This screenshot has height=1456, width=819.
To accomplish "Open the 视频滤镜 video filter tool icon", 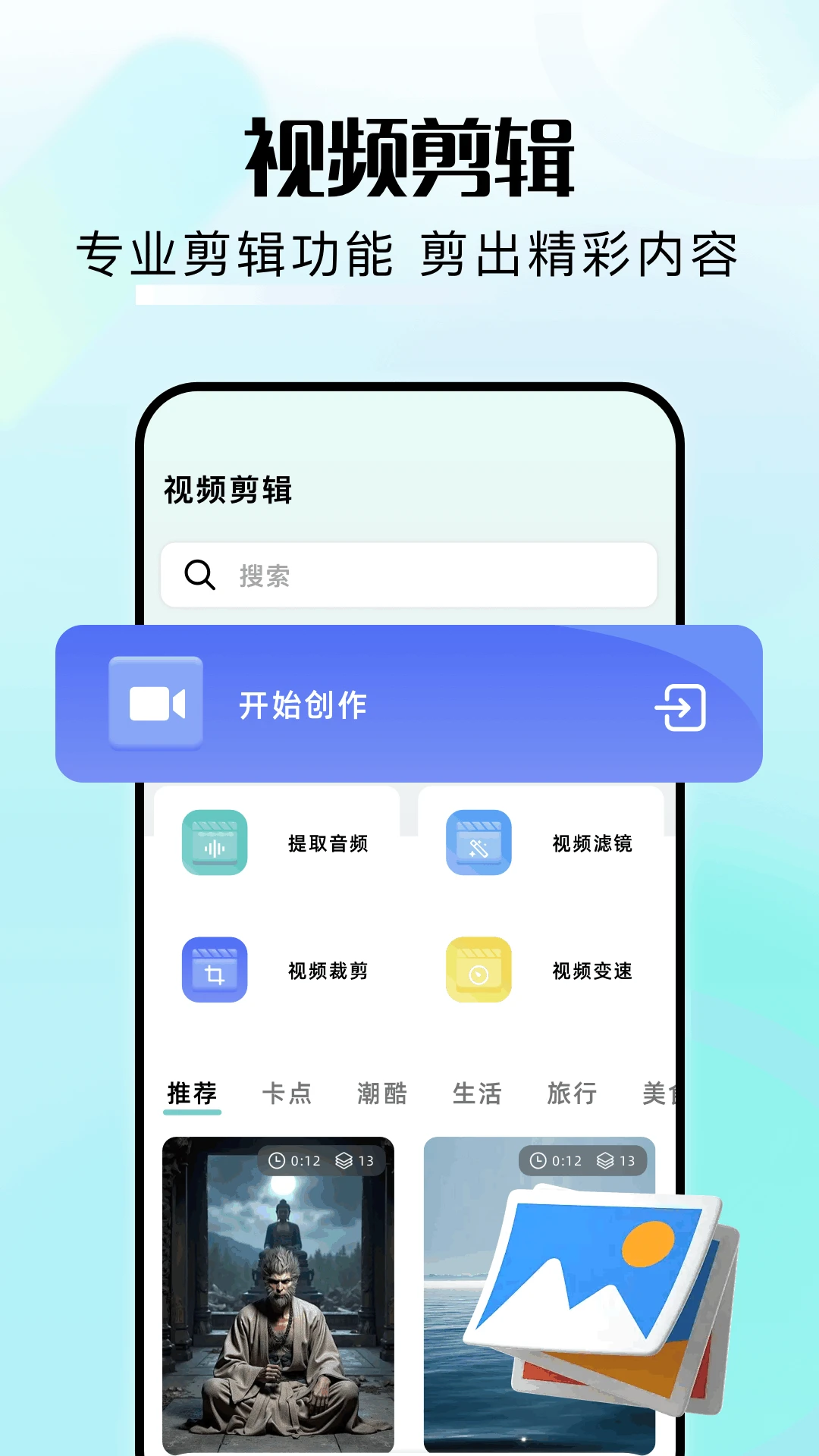I will [477, 842].
